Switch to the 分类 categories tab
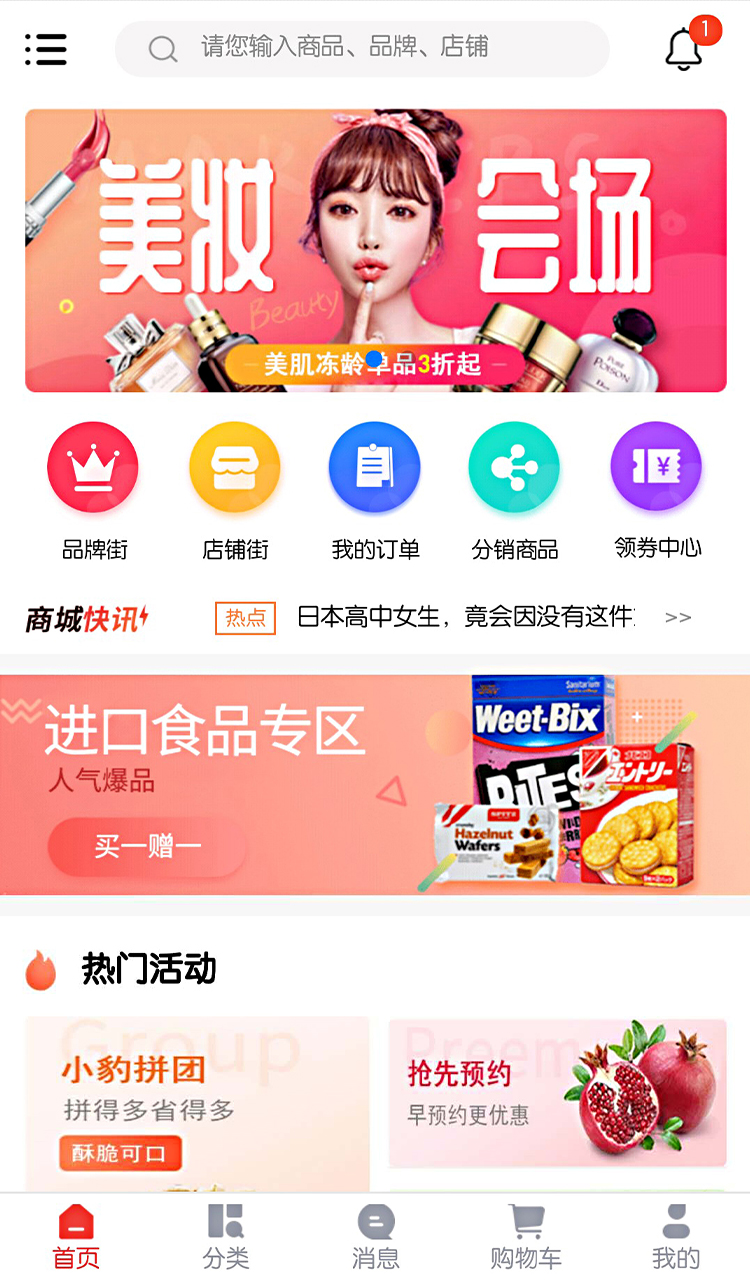Screen dimensions: 750x1282 point(226,1237)
